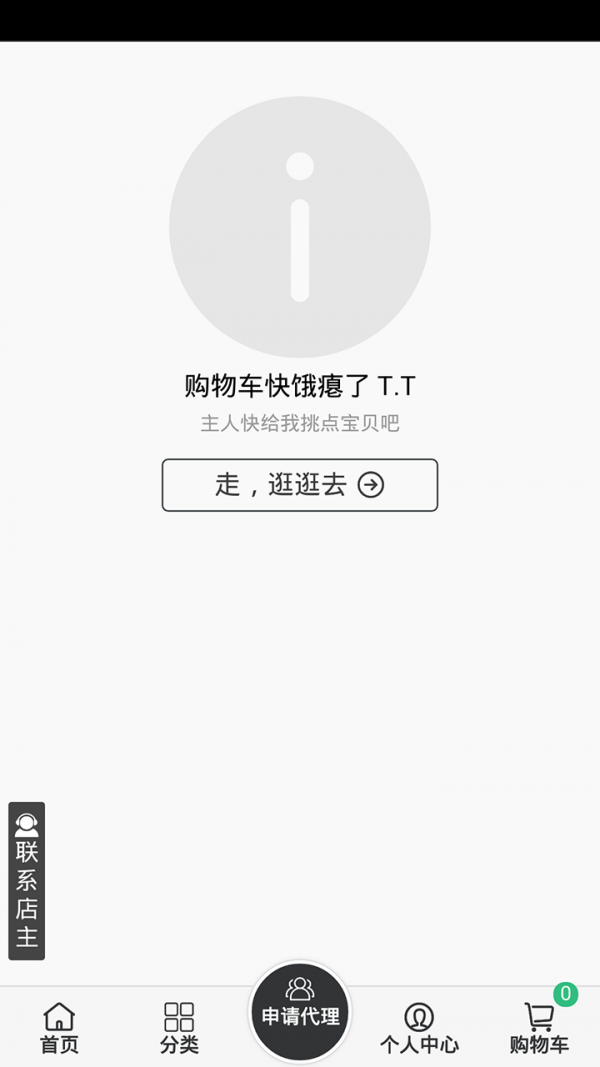Select the 购物车 tab
600x1067 pixels.
click(x=539, y=1029)
